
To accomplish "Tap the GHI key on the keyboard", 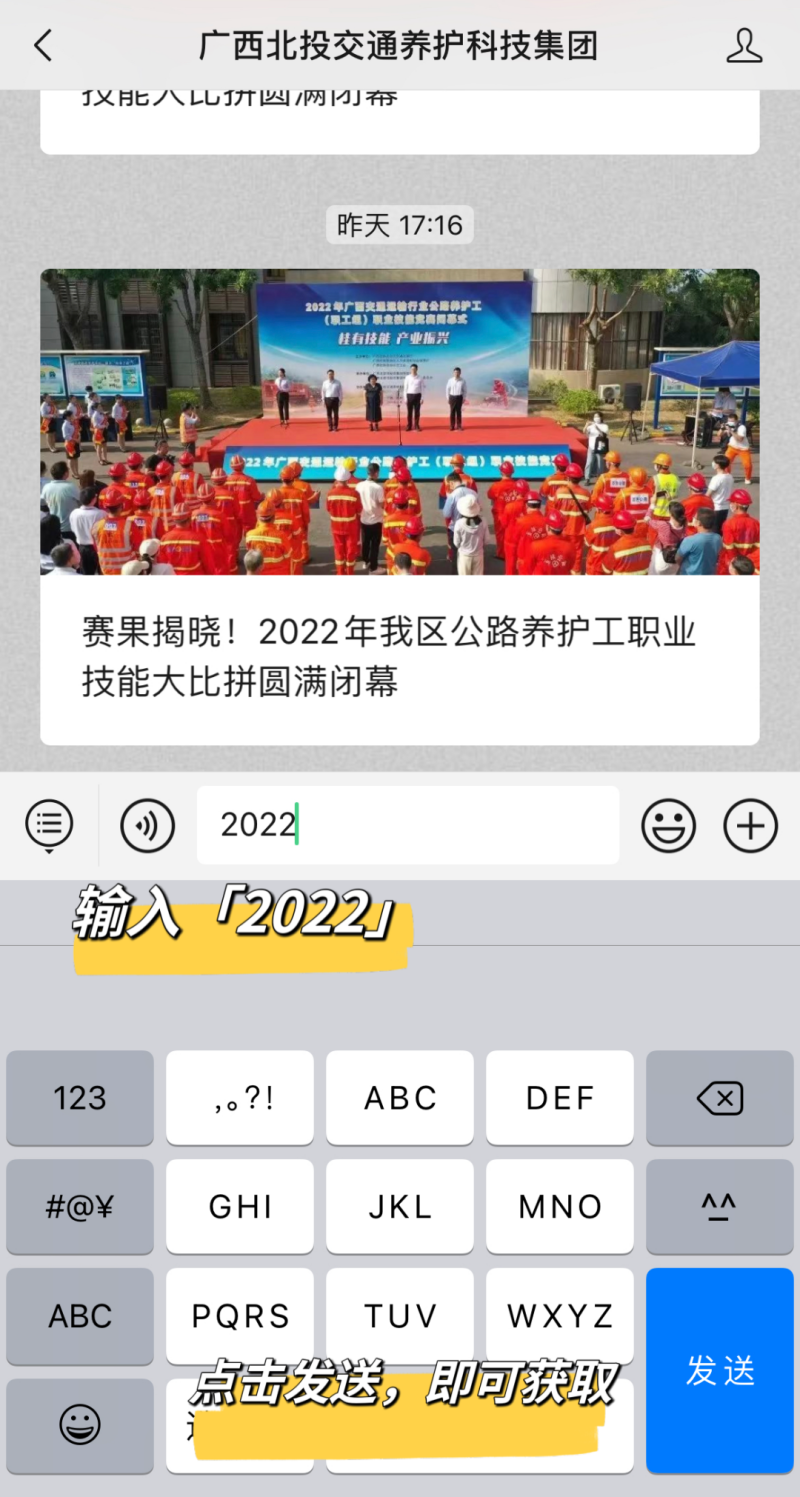I will (x=240, y=1207).
